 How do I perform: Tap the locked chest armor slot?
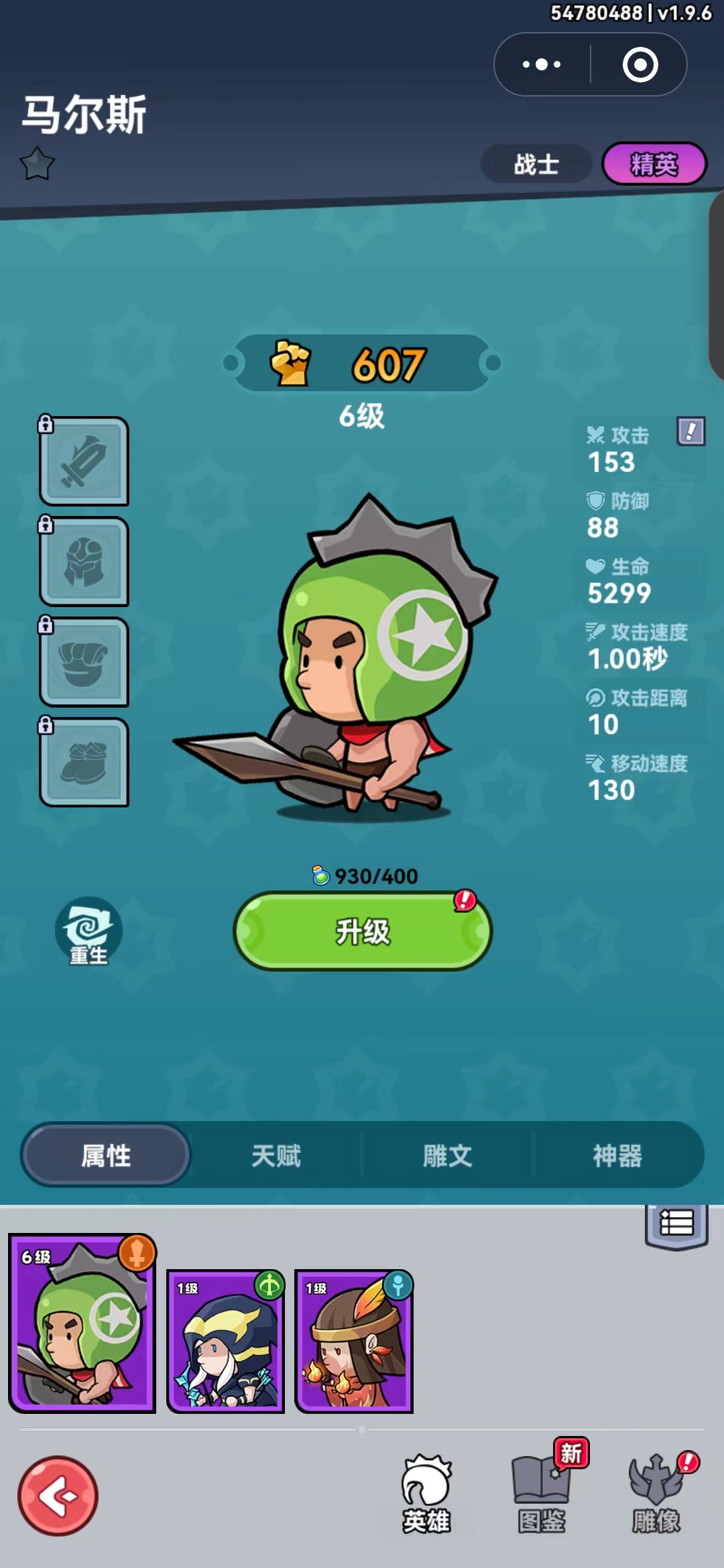pos(84,662)
